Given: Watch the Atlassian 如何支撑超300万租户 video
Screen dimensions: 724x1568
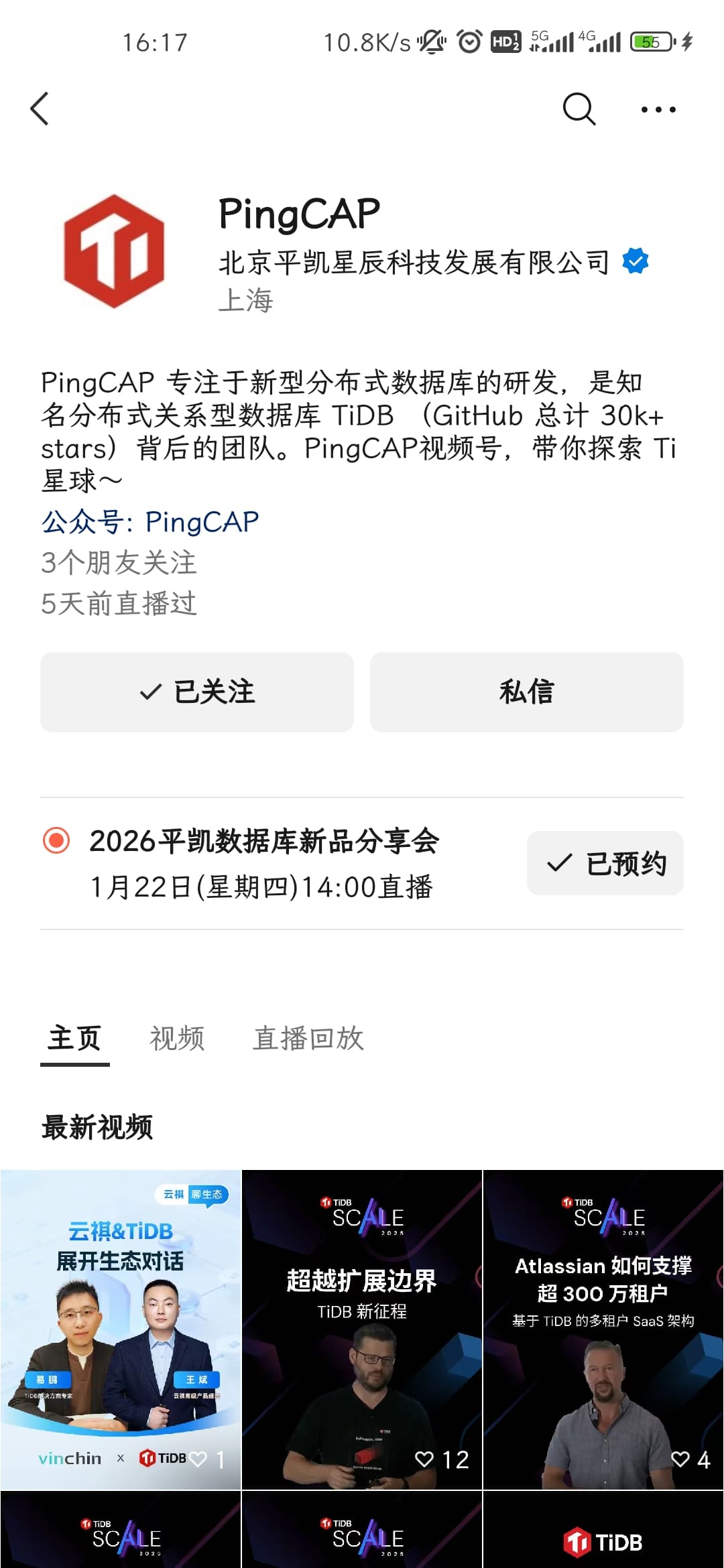Looking at the screenshot, I should 603,1329.
